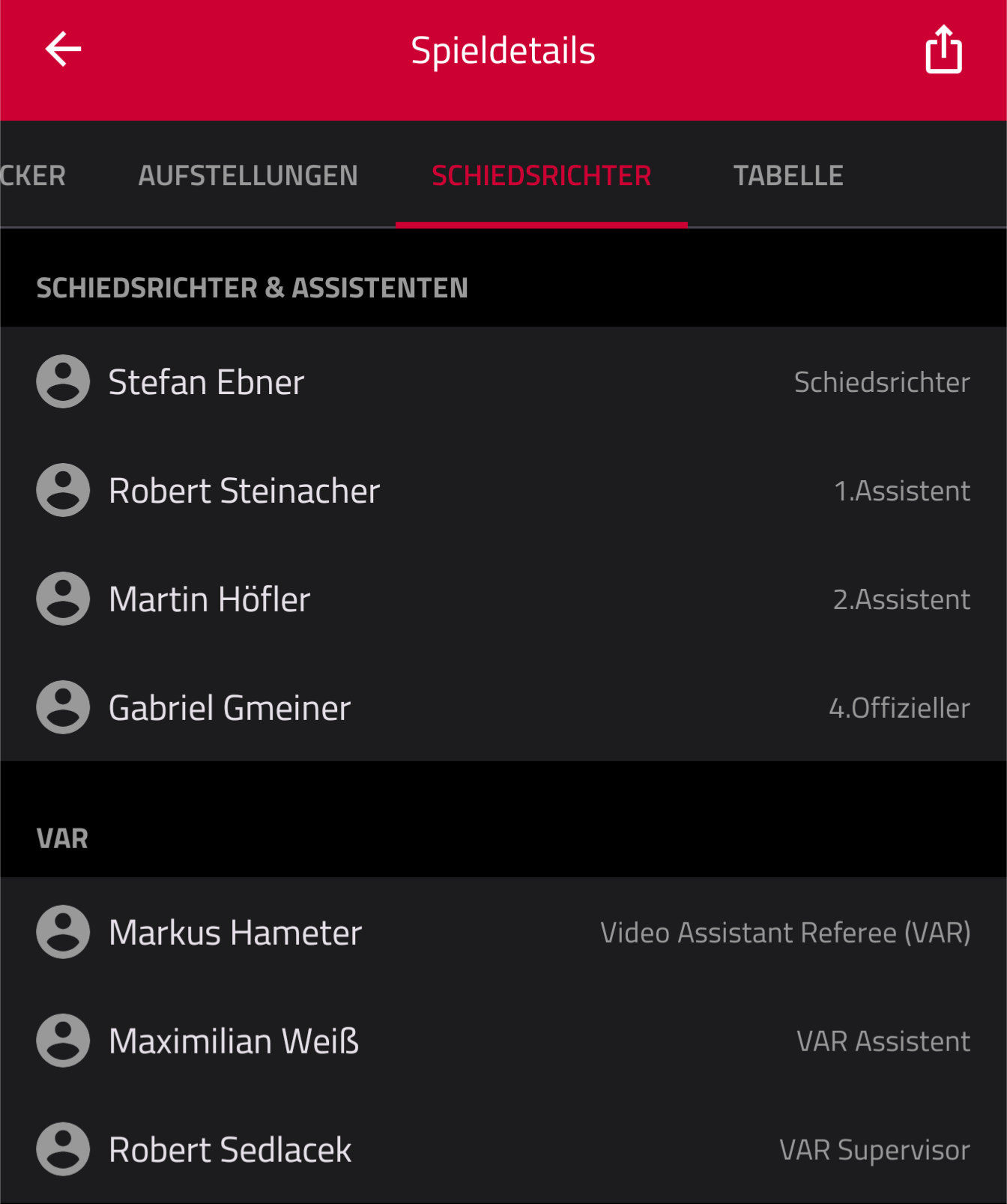The height and width of the screenshot is (1204, 1007).
Task: Open the Tabelle tab
Action: pos(788,175)
